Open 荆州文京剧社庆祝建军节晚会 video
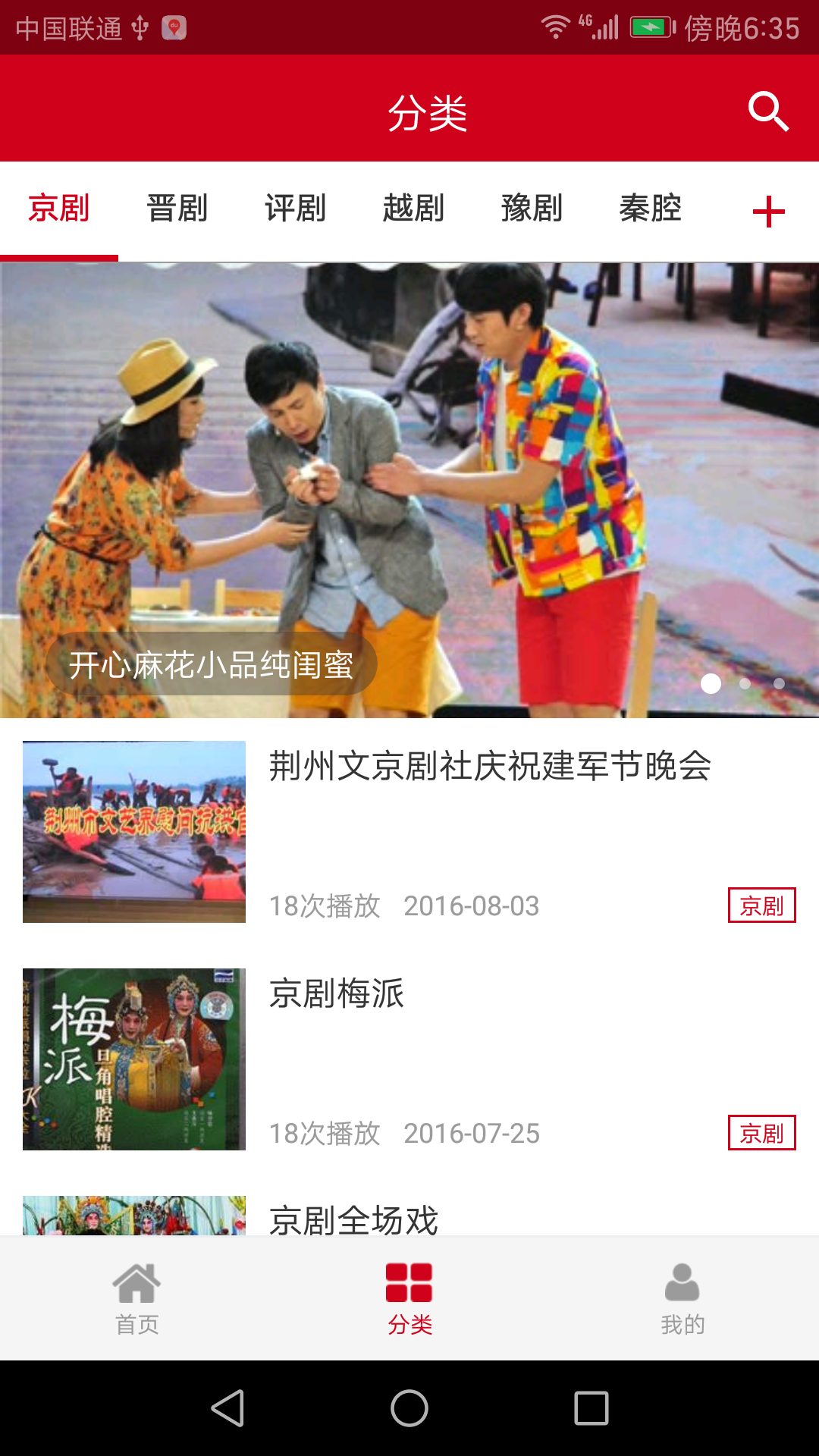 tap(489, 766)
